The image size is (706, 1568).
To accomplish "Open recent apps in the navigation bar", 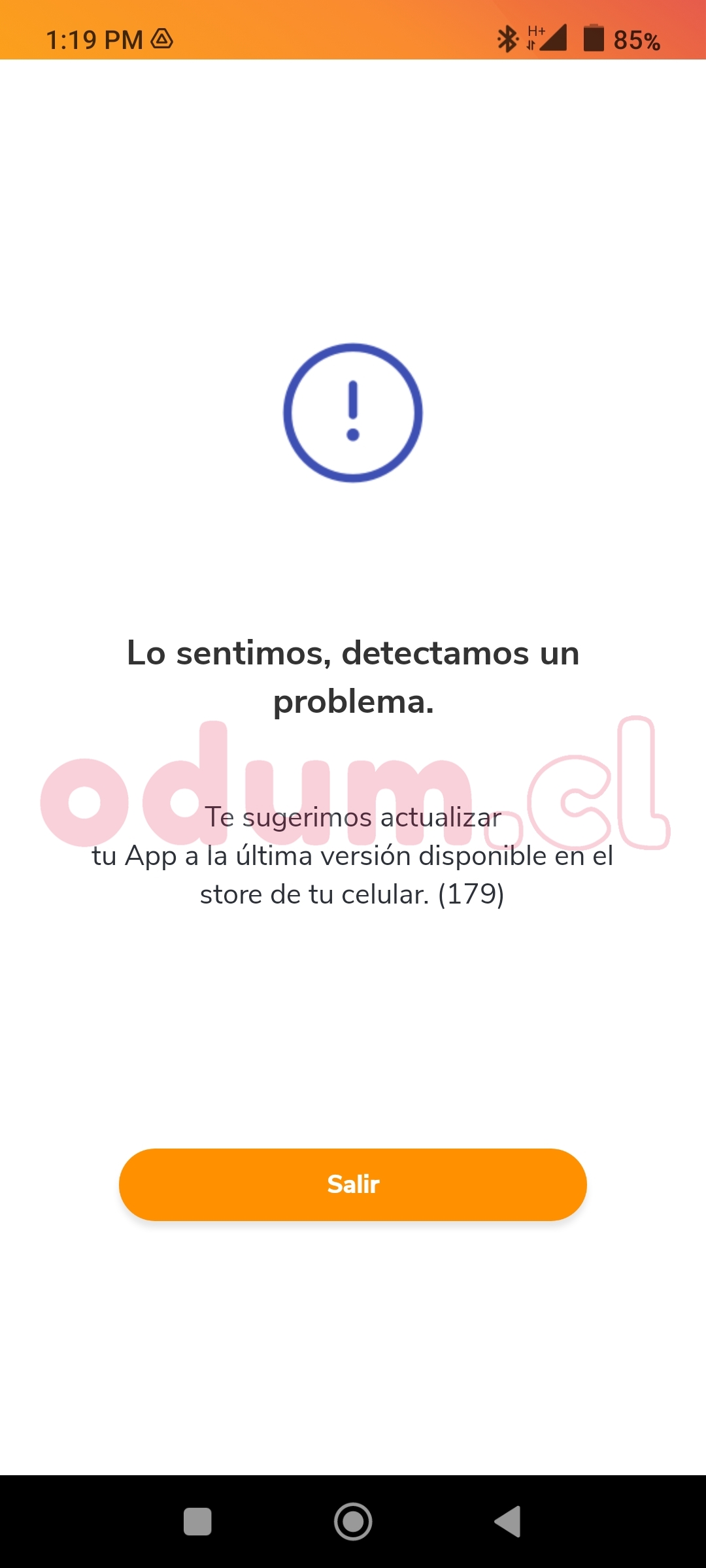I will click(x=197, y=1522).
